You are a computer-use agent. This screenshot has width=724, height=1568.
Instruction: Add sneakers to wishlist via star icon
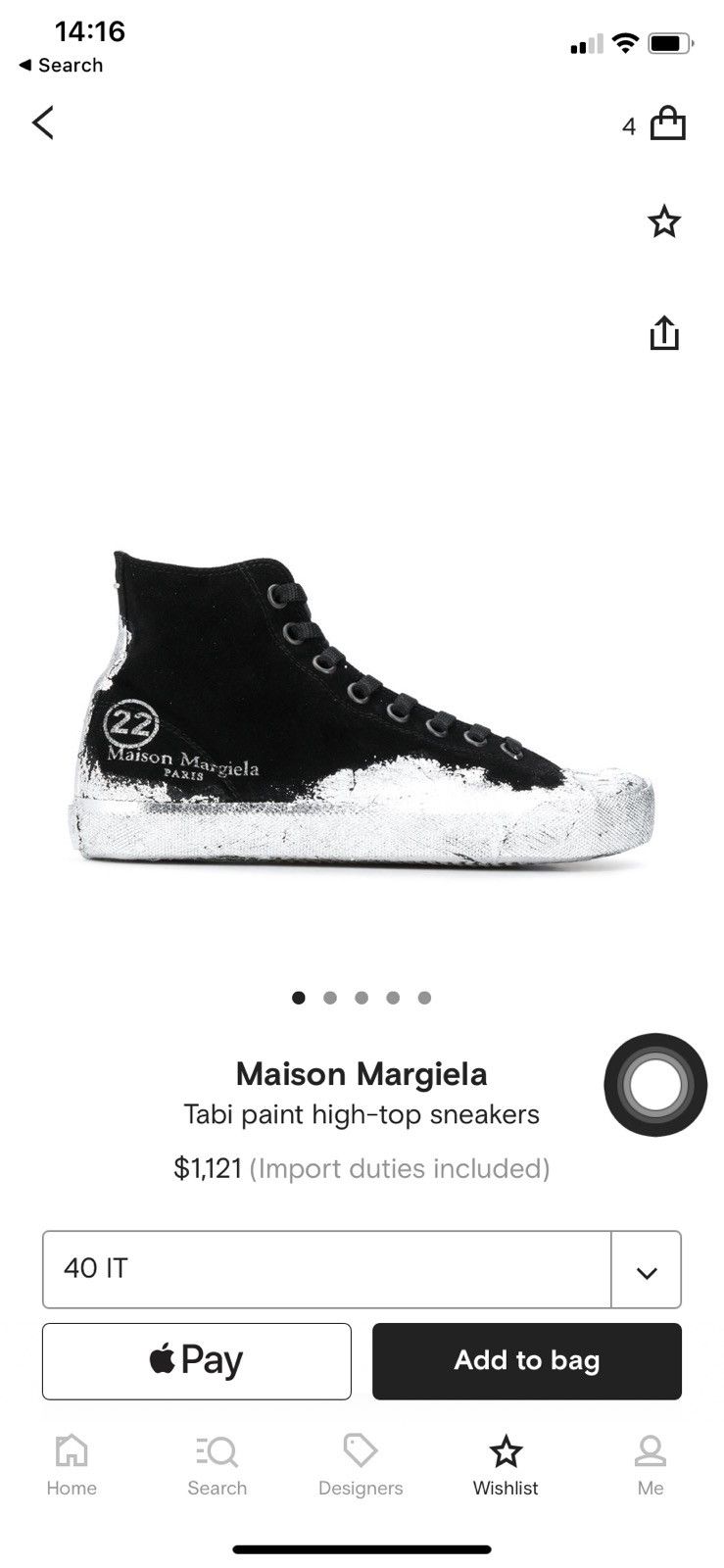(664, 221)
